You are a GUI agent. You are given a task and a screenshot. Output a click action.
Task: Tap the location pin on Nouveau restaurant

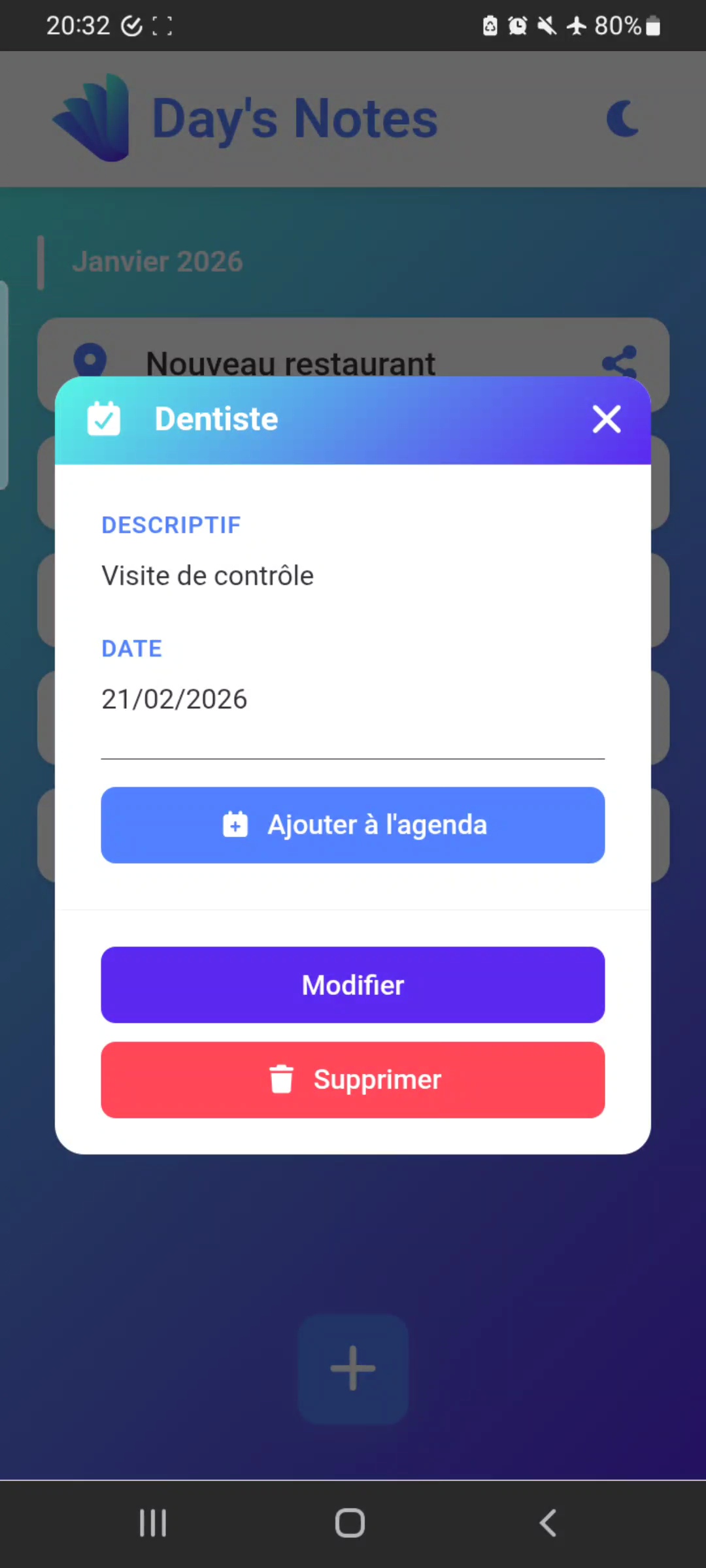click(90, 361)
